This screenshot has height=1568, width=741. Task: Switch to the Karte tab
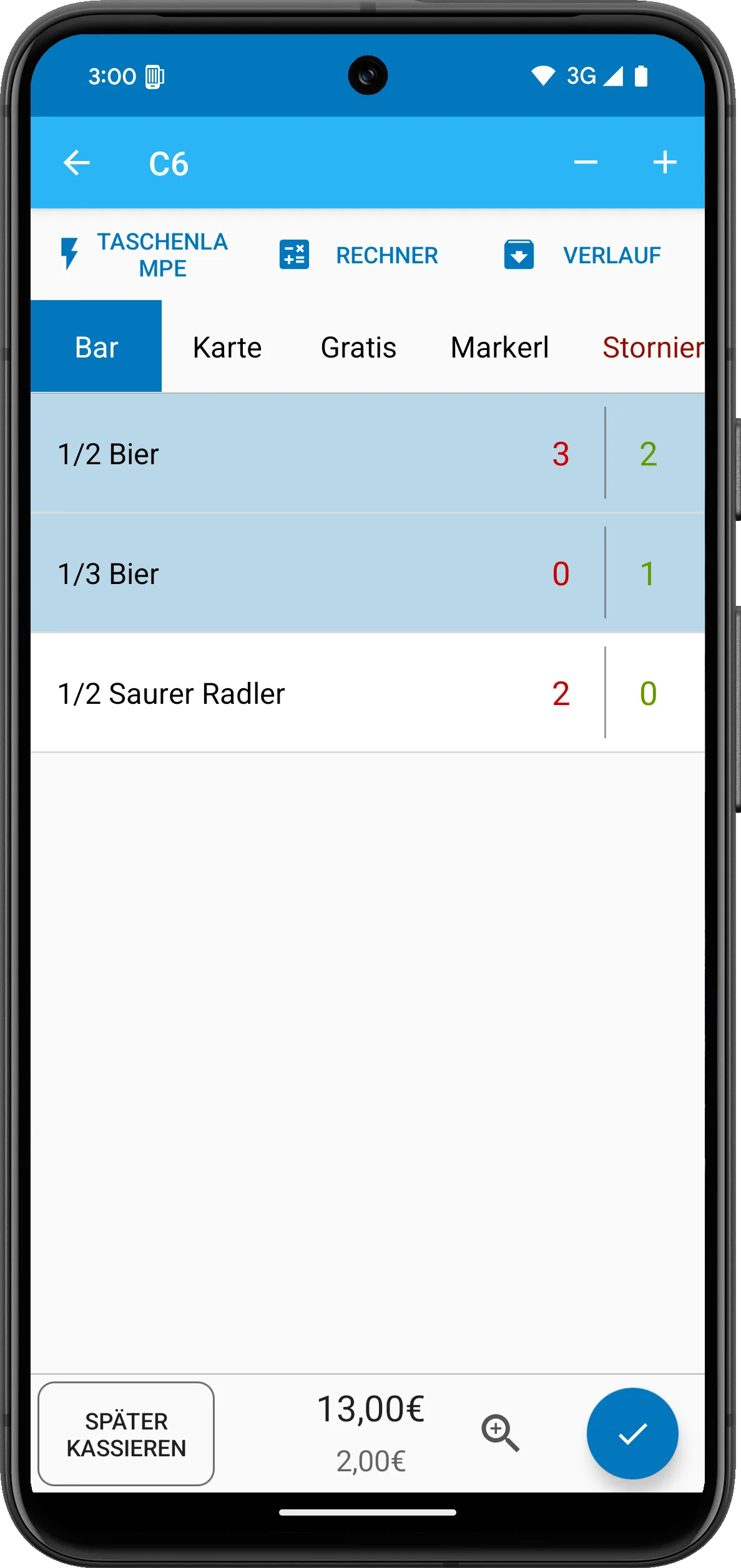pyautogui.click(x=227, y=346)
